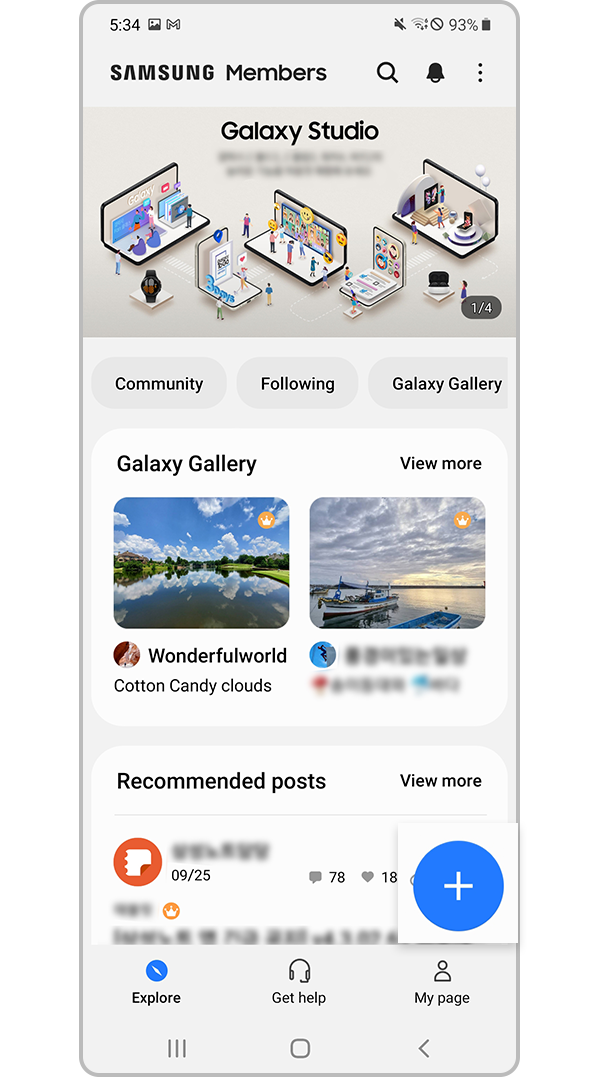Switch to the My page tab
The width and height of the screenshot is (600, 1077).
point(441,981)
